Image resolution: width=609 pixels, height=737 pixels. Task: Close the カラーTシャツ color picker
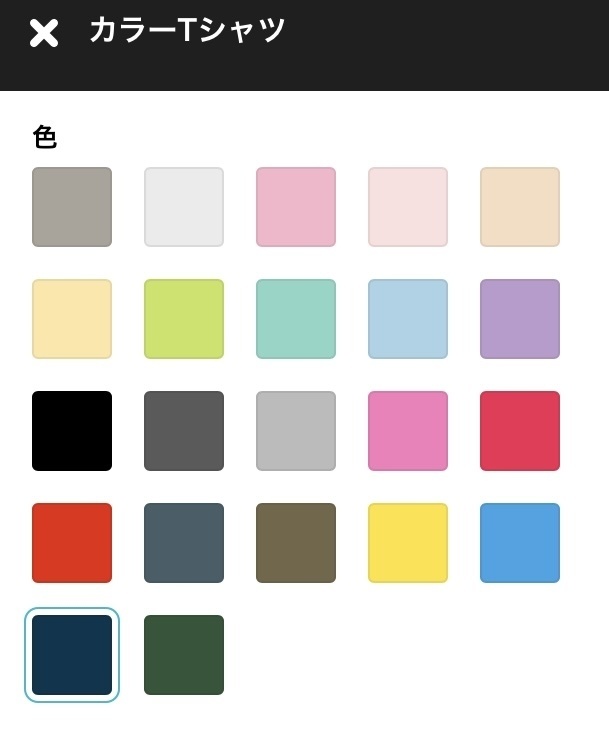coord(44,33)
